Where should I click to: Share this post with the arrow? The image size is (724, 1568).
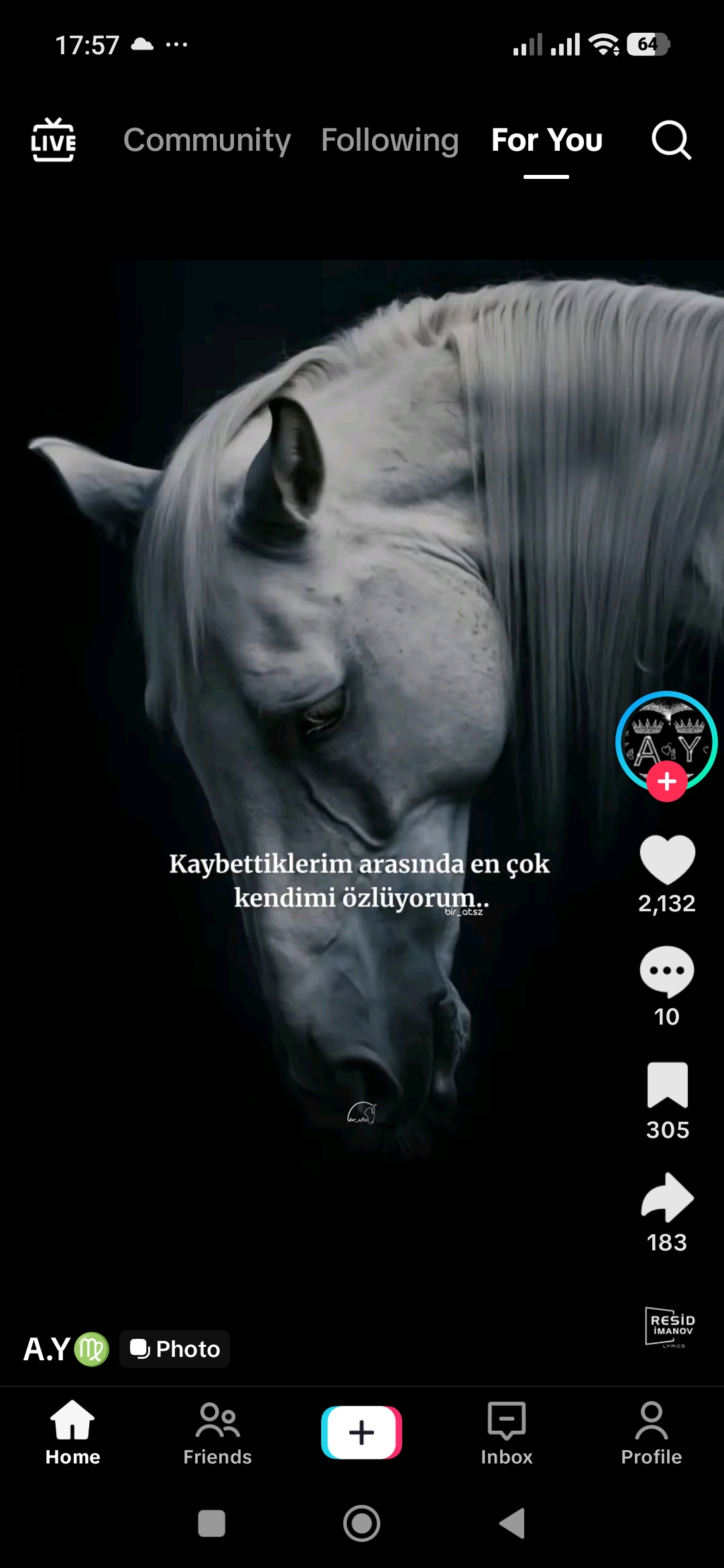click(x=667, y=1197)
